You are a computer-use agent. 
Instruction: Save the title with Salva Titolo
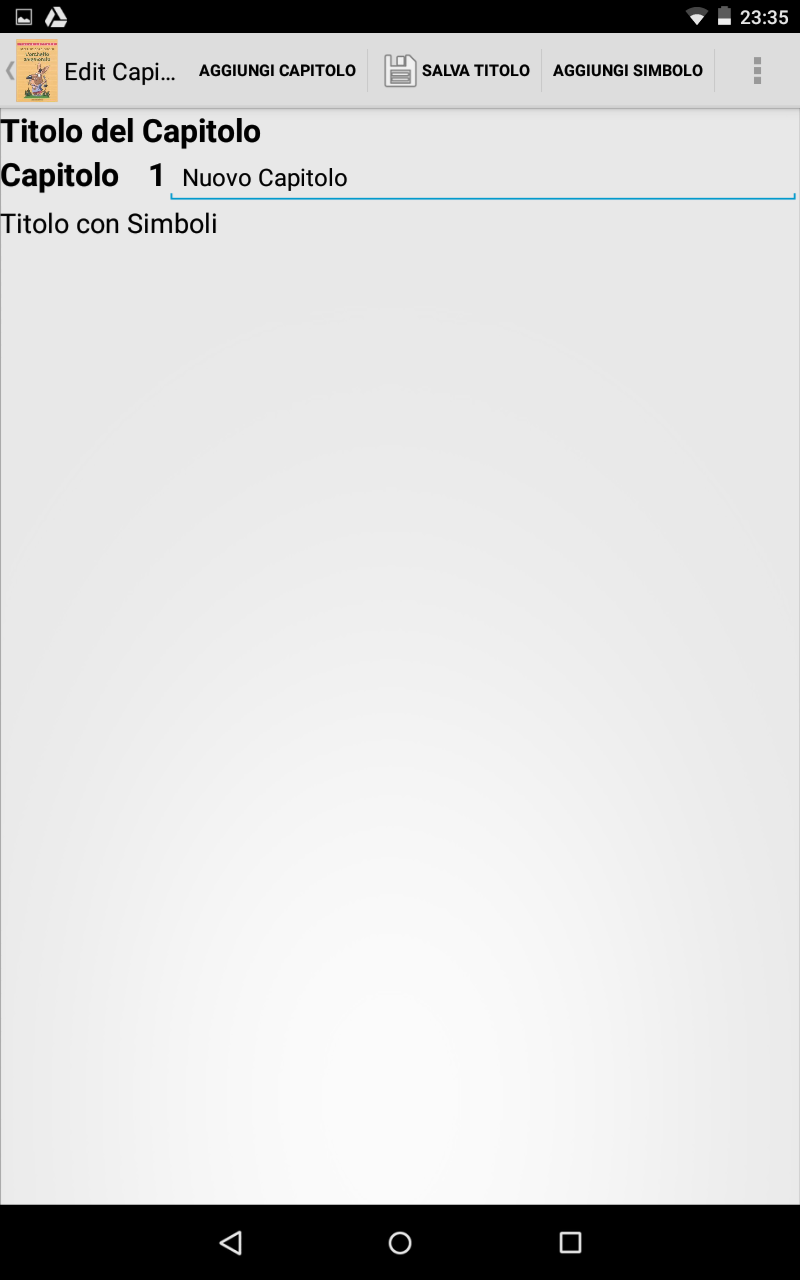click(x=457, y=71)
